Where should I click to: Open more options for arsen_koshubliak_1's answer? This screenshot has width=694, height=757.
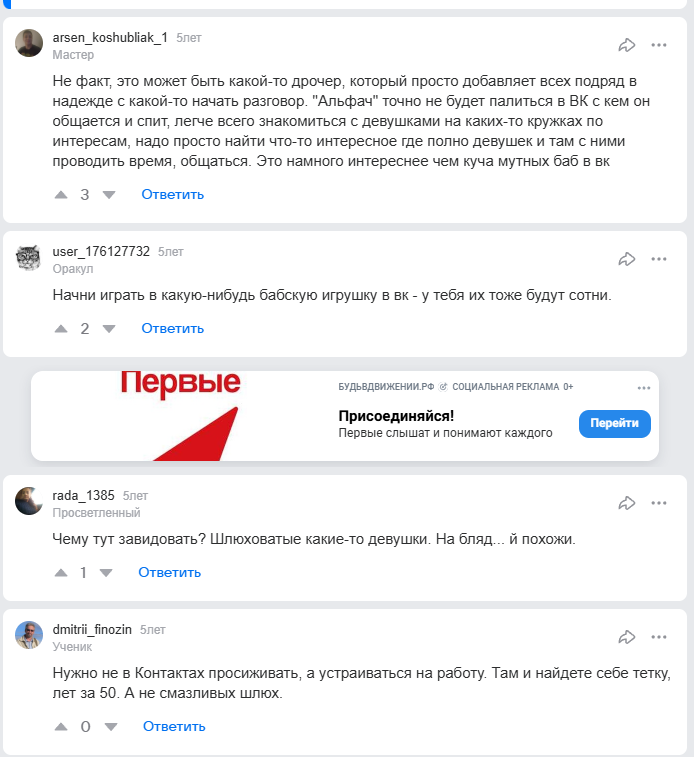[x=659, y=45]
